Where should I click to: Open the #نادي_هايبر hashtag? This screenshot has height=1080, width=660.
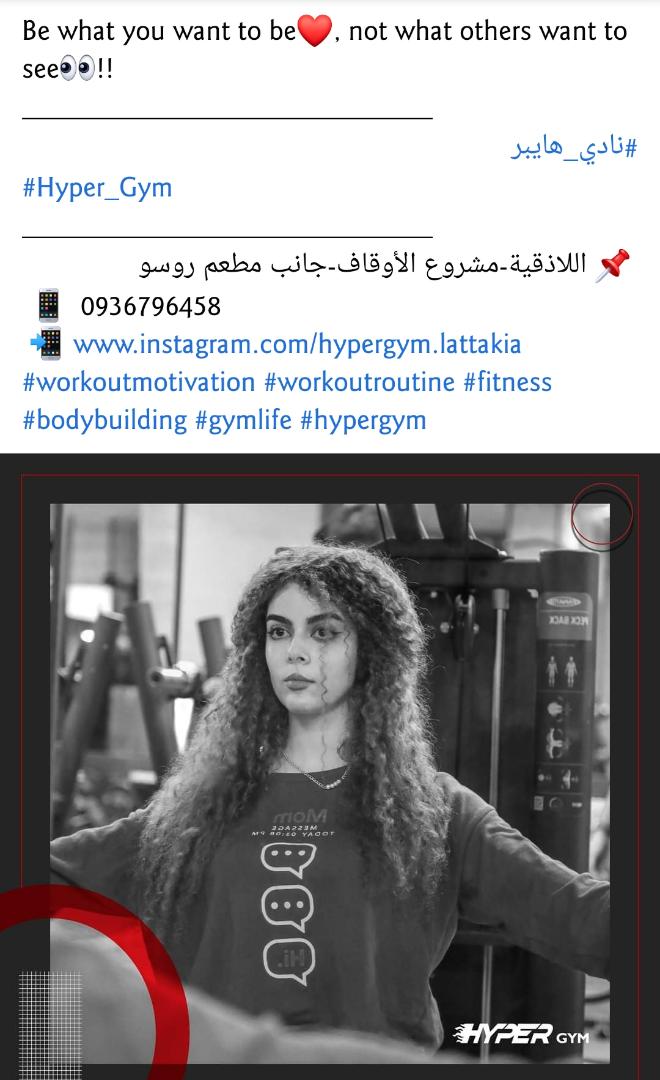click(x=574, y=149)
